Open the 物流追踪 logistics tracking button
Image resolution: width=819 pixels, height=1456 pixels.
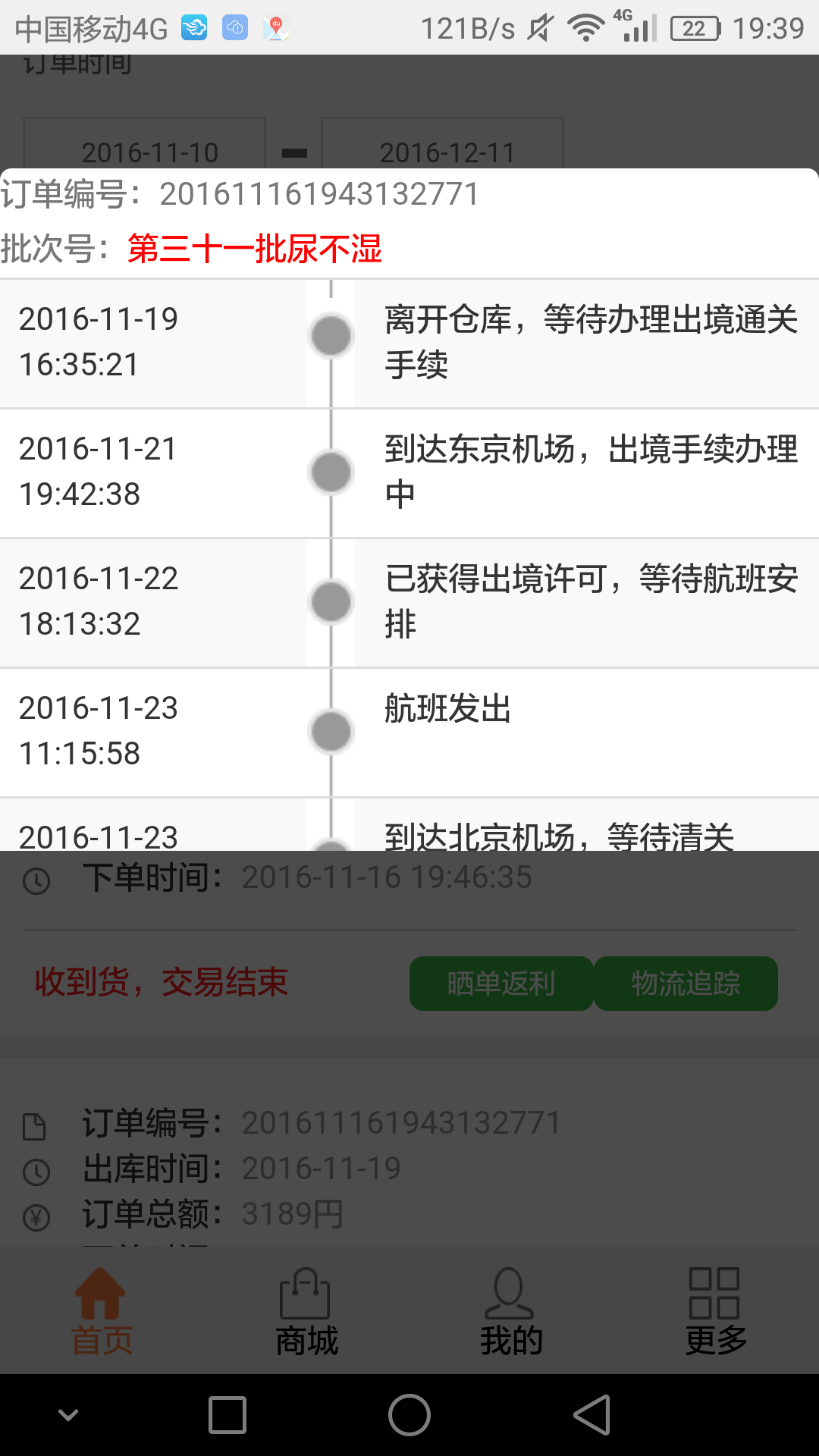tap(686, 984)
